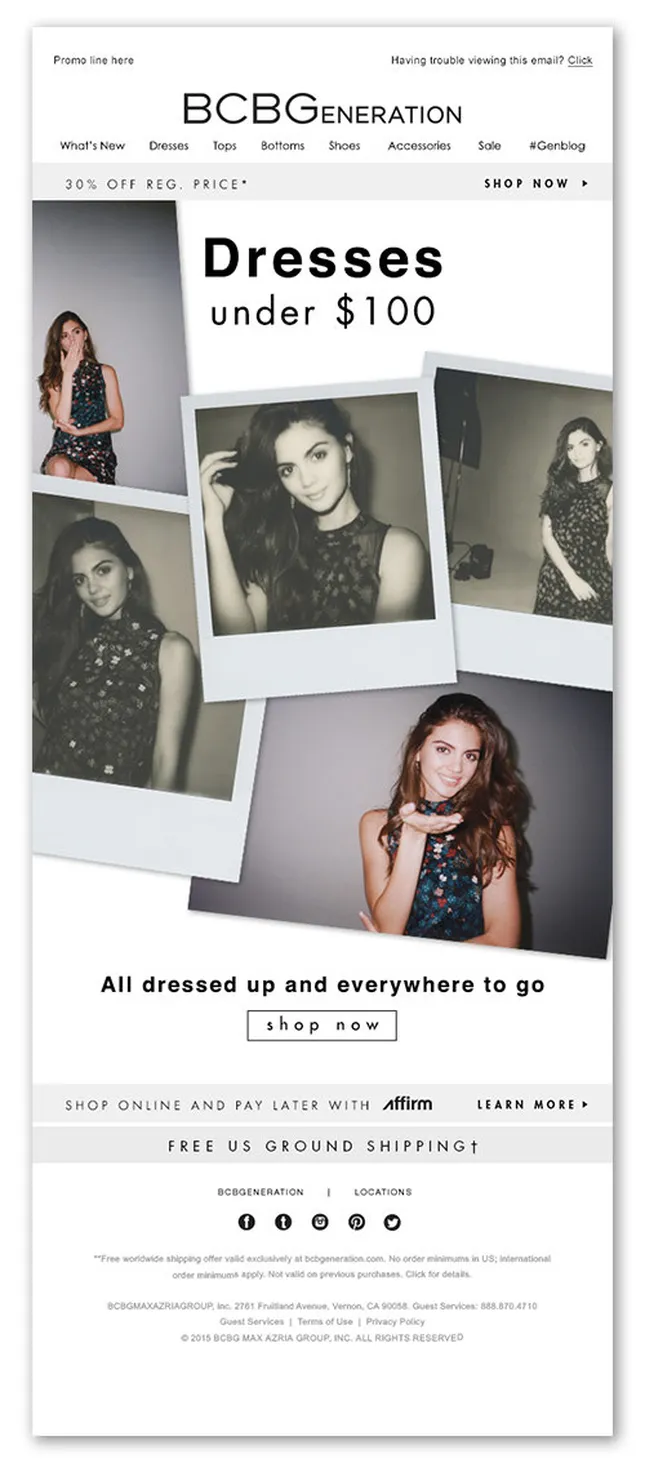Tap the outlined shop now button
Screen dimensions: 645x1463
pos(322,1025)
